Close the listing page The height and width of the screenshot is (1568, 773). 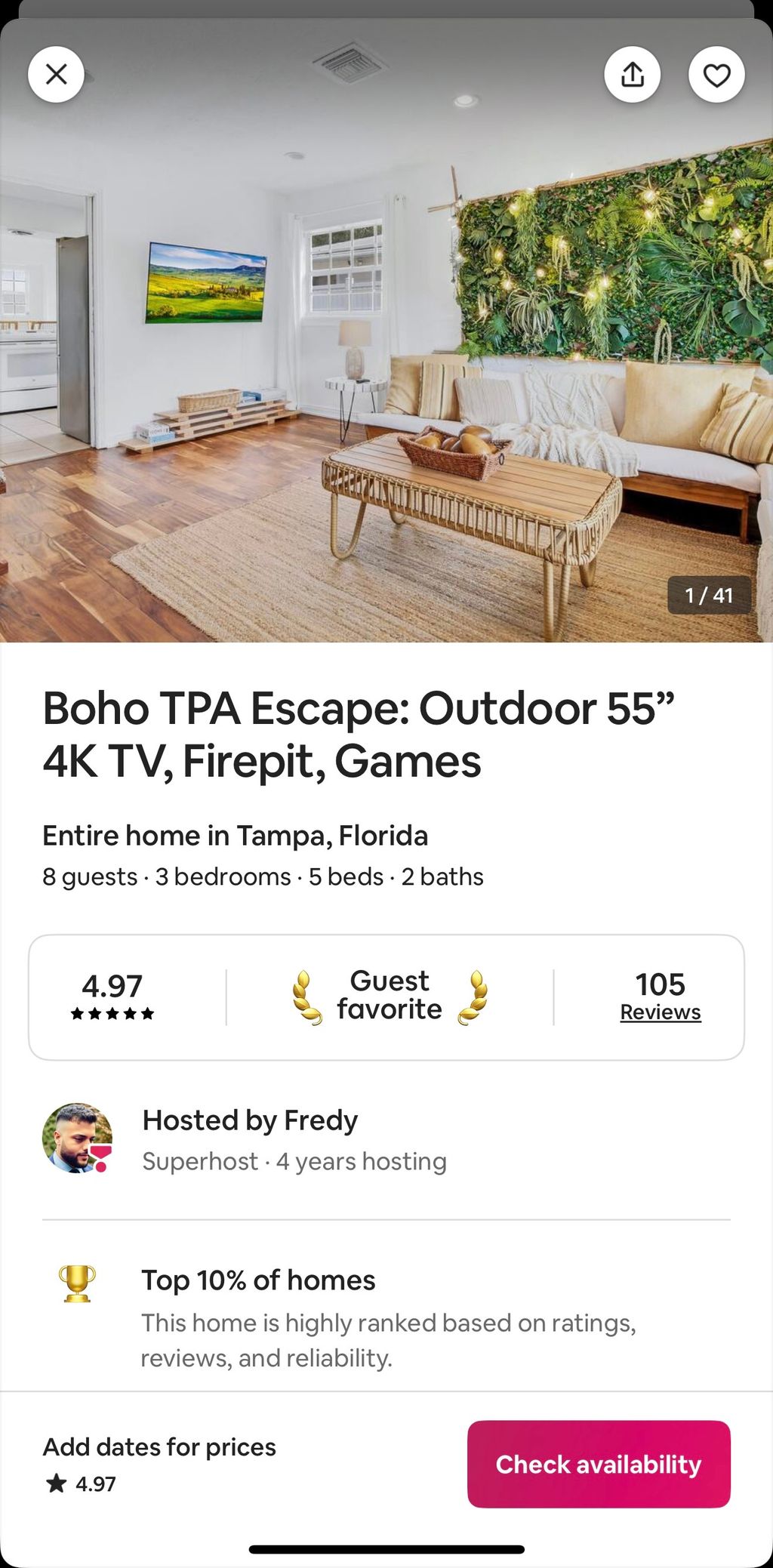56,75
